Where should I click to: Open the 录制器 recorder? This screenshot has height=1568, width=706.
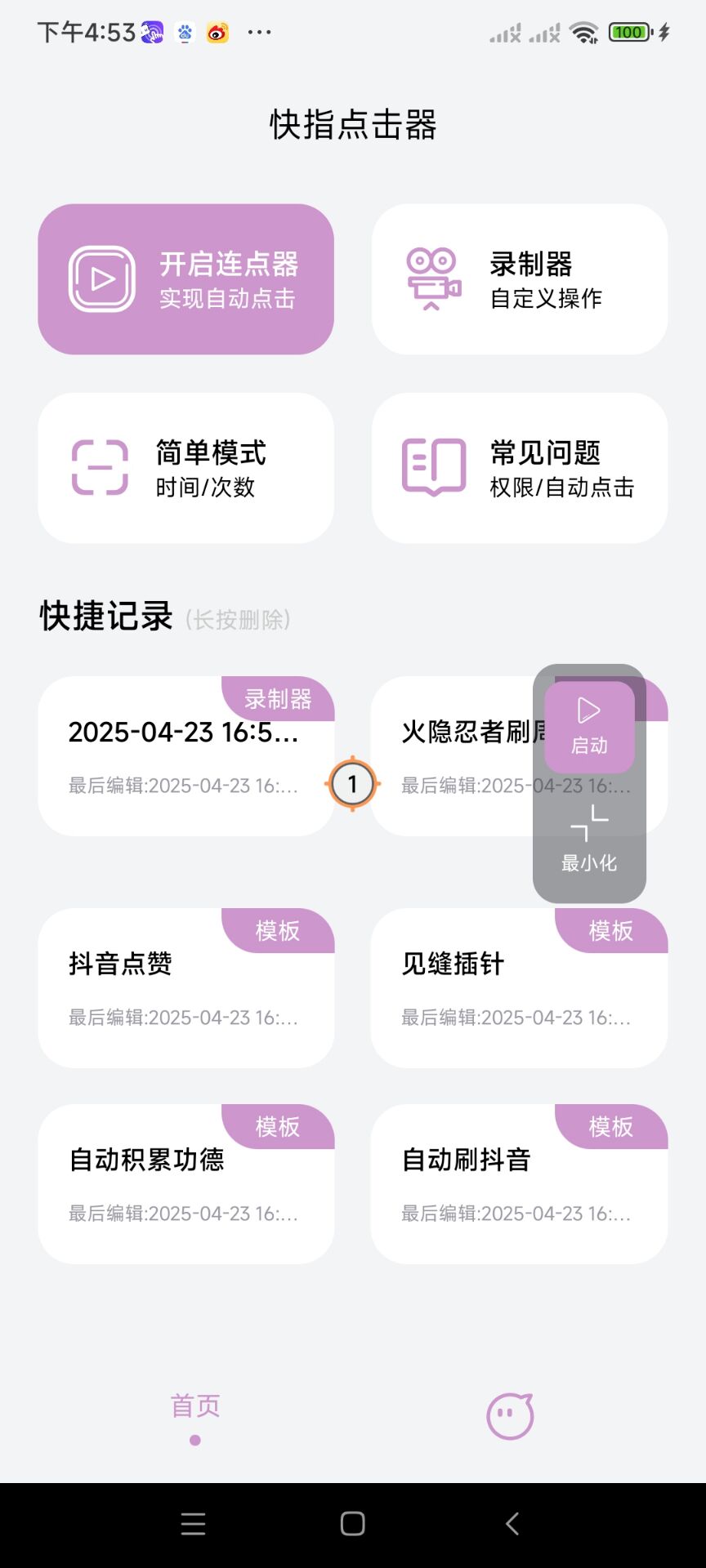tap(520, 279)
